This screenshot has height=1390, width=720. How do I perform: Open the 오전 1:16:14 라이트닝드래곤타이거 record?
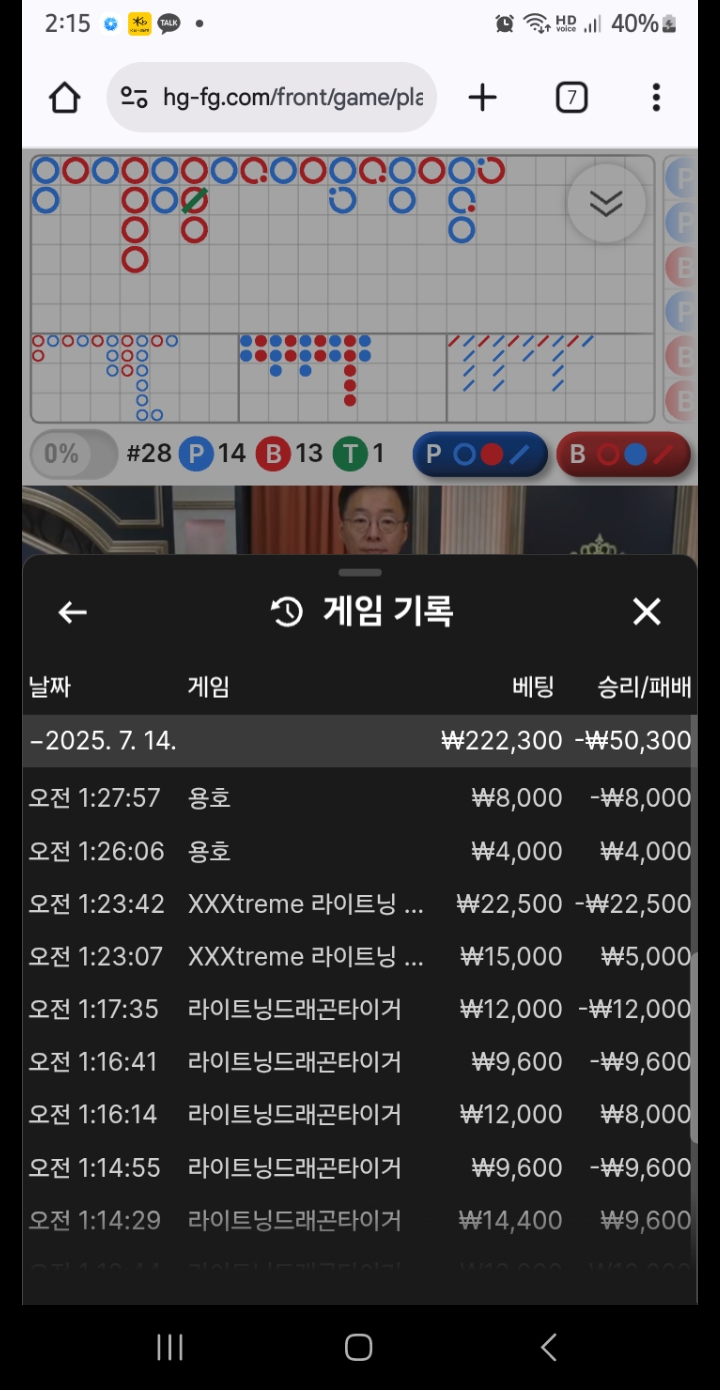coord(358,1115)
